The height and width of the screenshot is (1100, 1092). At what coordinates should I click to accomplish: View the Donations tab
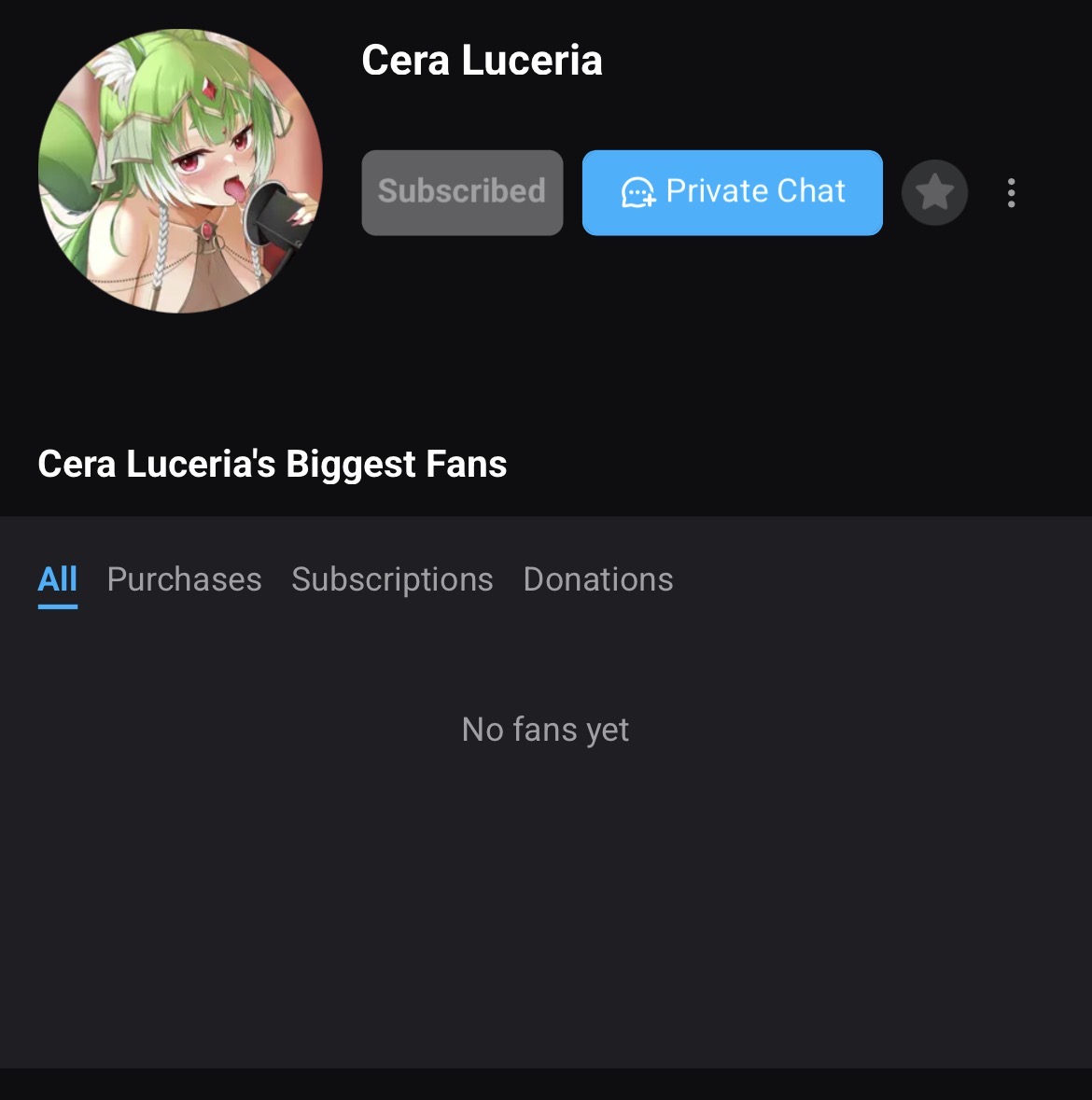(x=598, y=579)
